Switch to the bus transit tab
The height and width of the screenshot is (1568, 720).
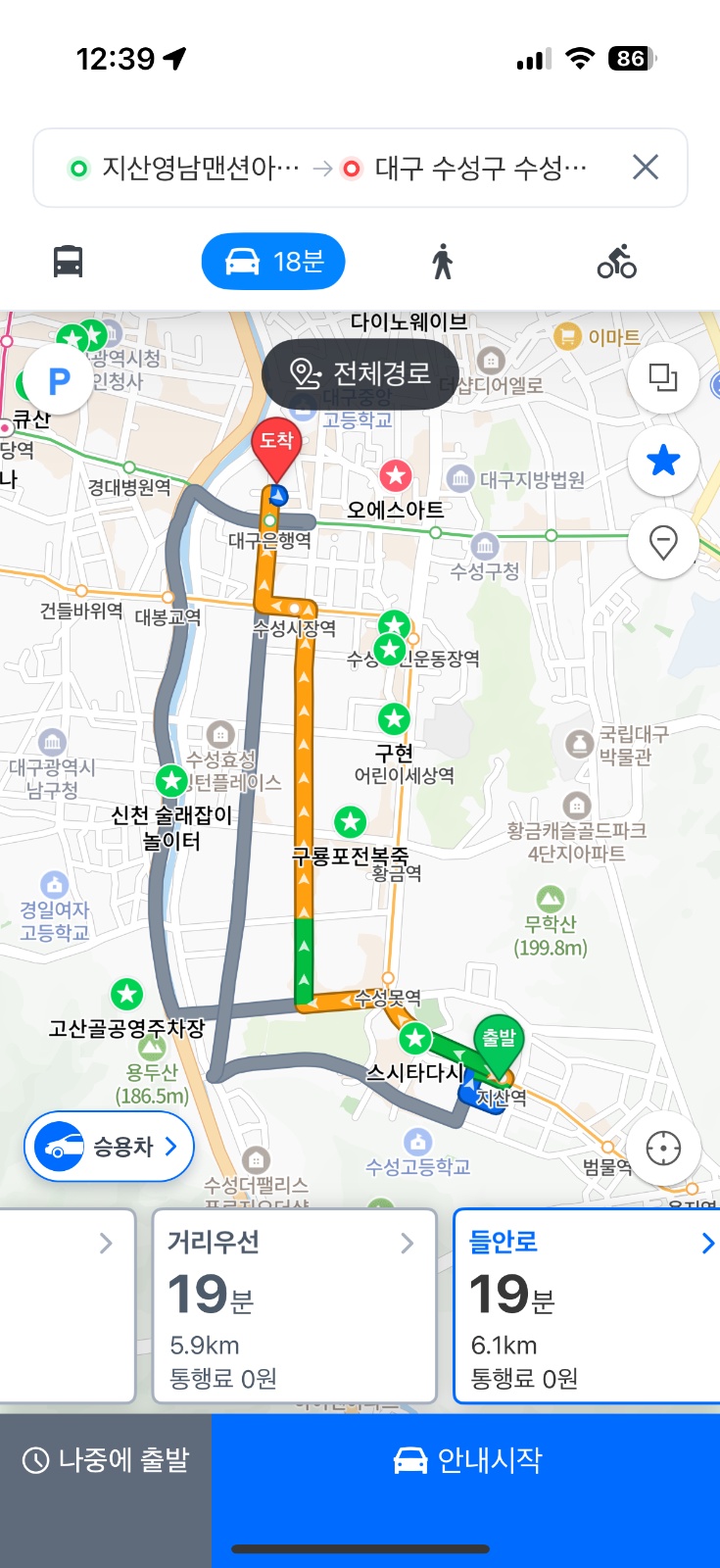click(x=68, y=262)
